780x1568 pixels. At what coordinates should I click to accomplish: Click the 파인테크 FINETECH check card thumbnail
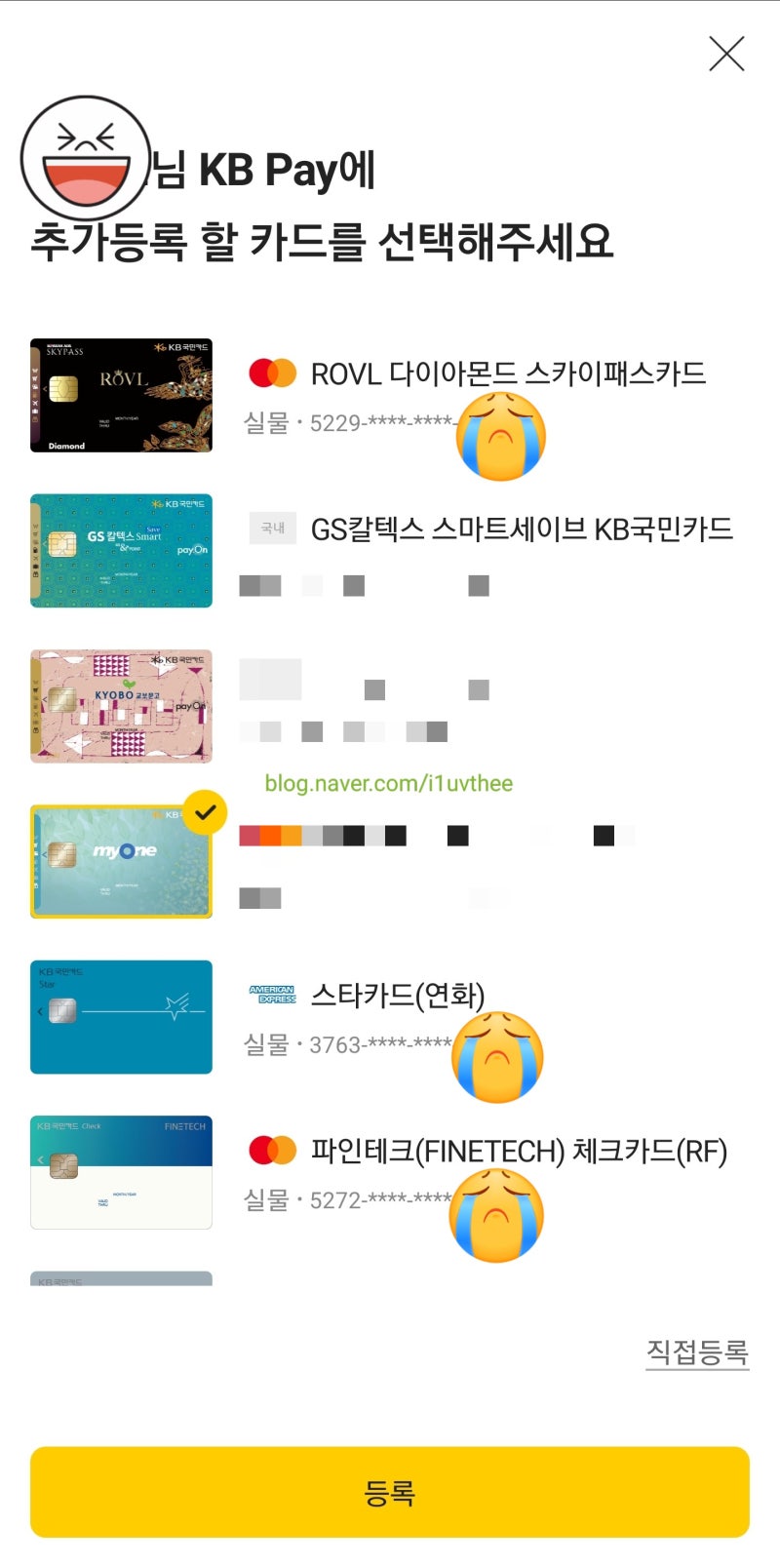[x=121, y=1173]
